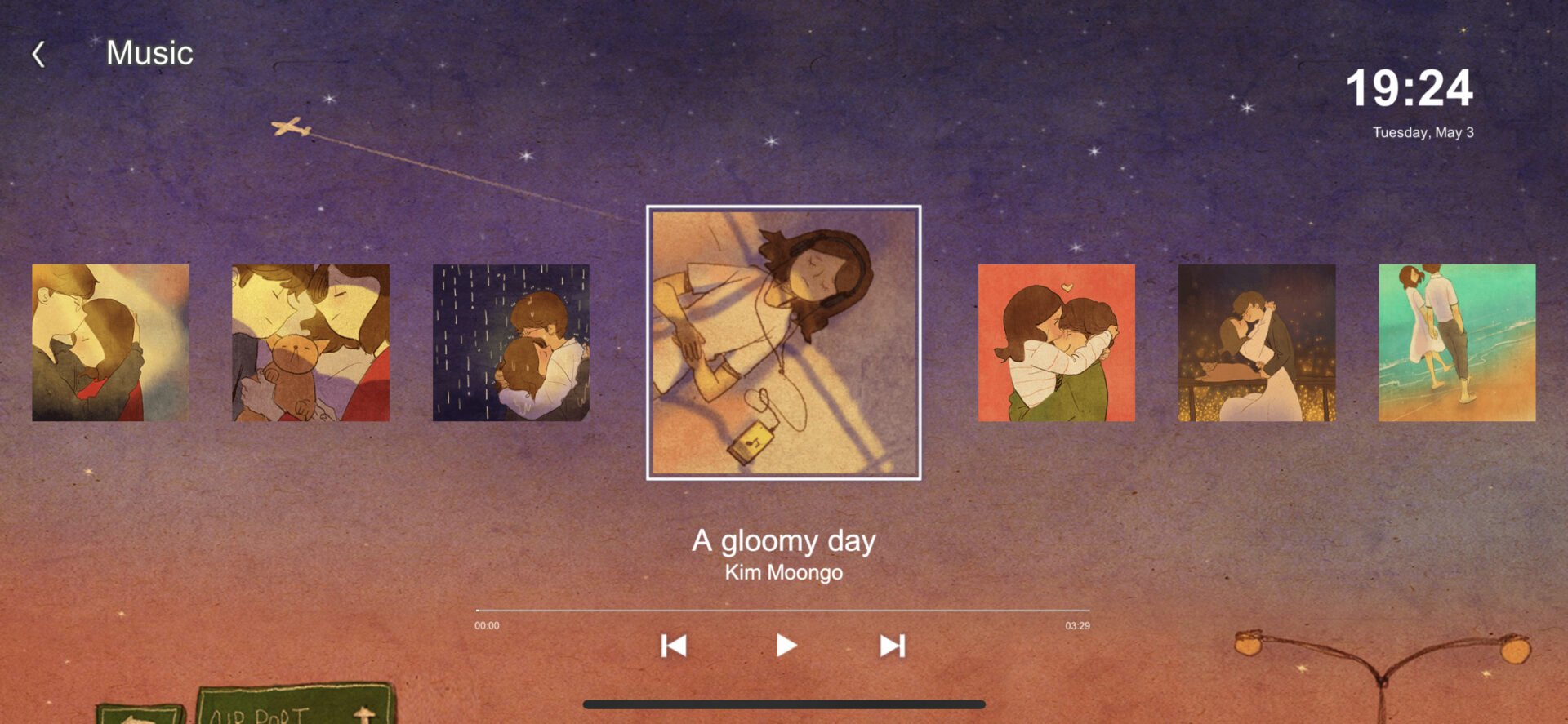
Task: Go back from the Music screen
Action: 38,55
